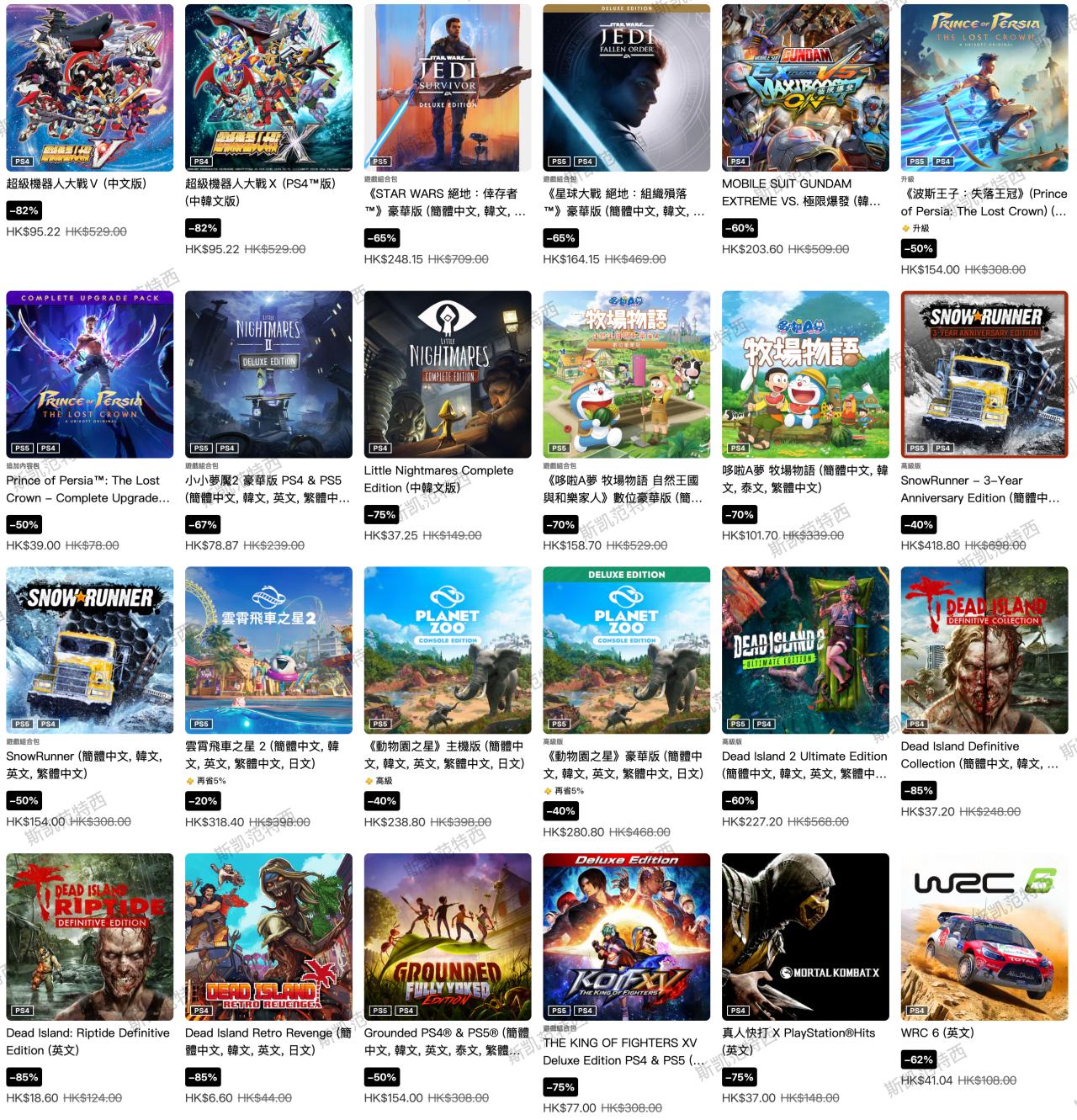Open Dead Island Definitive Collection card

984,650
